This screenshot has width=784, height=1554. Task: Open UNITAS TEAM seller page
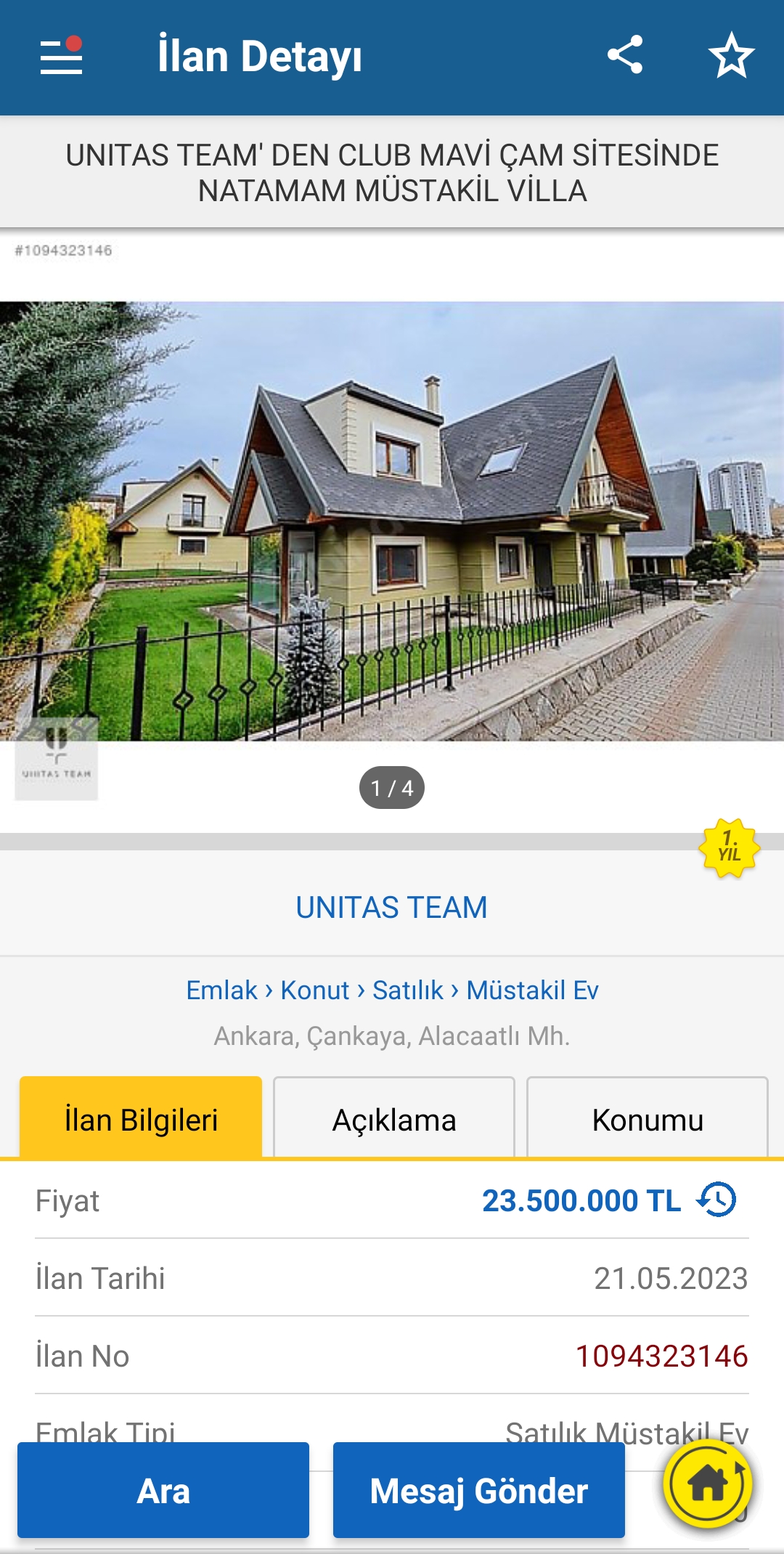pos(391,908)
